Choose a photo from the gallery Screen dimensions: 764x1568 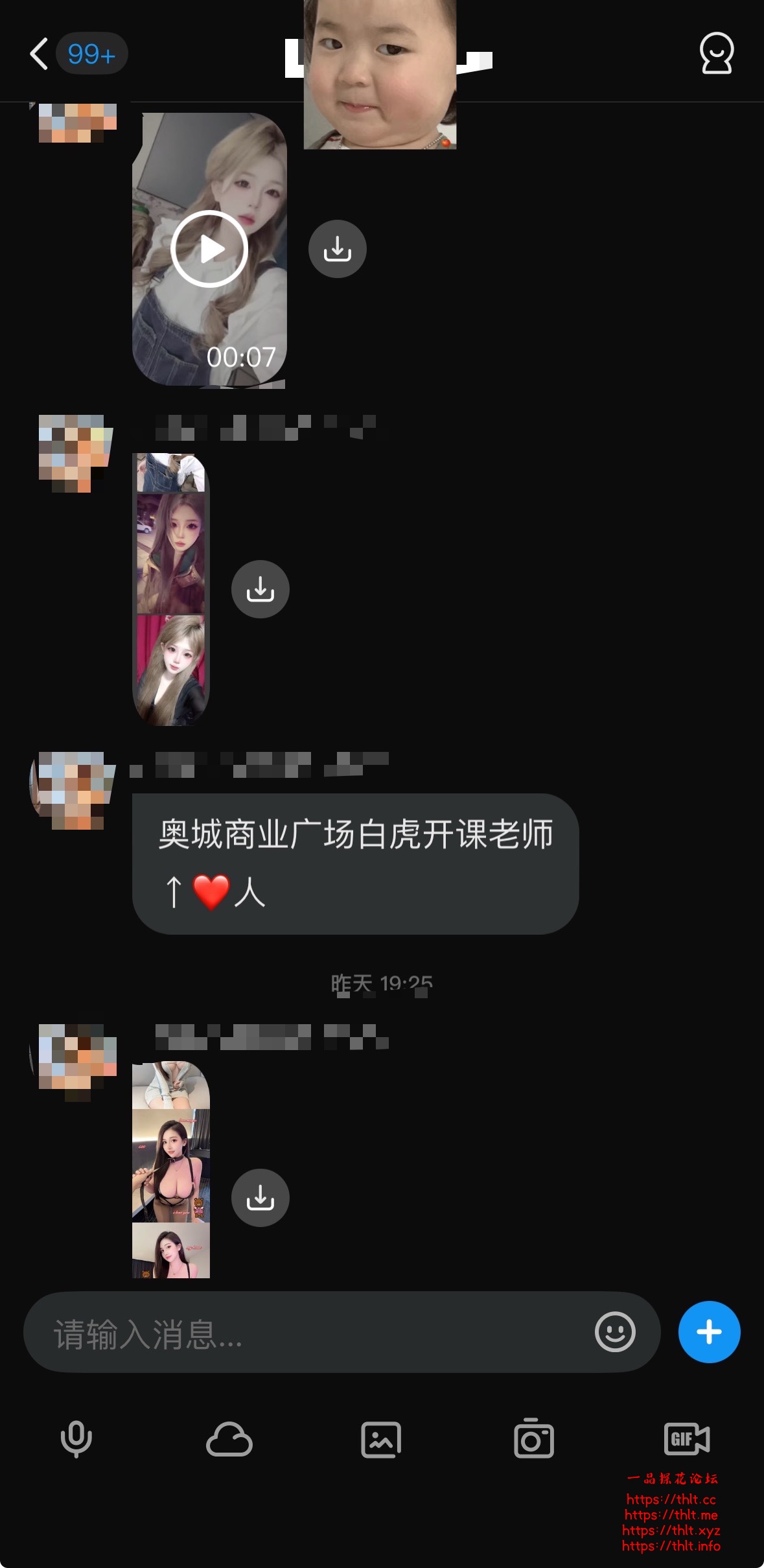coord(381,1439)
